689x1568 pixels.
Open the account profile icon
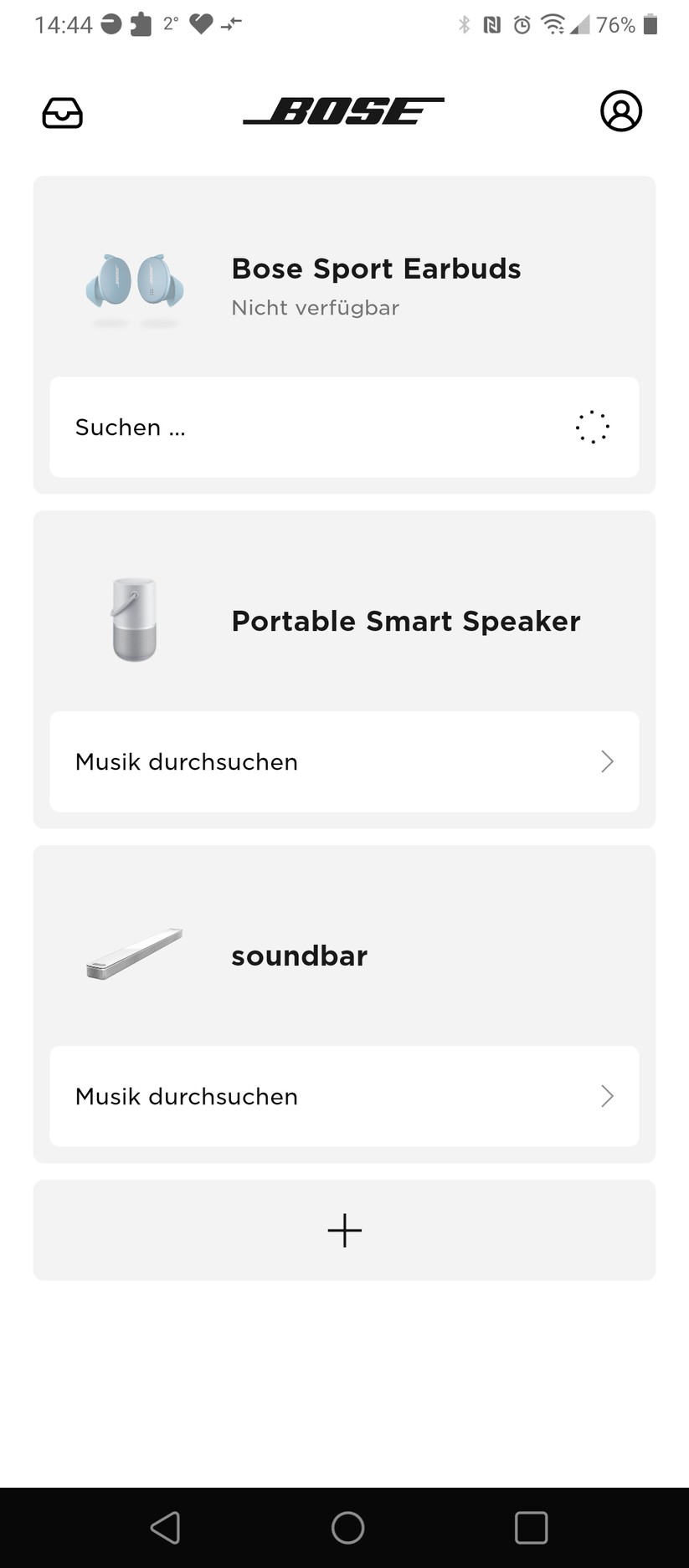click(x=620, y=111)
